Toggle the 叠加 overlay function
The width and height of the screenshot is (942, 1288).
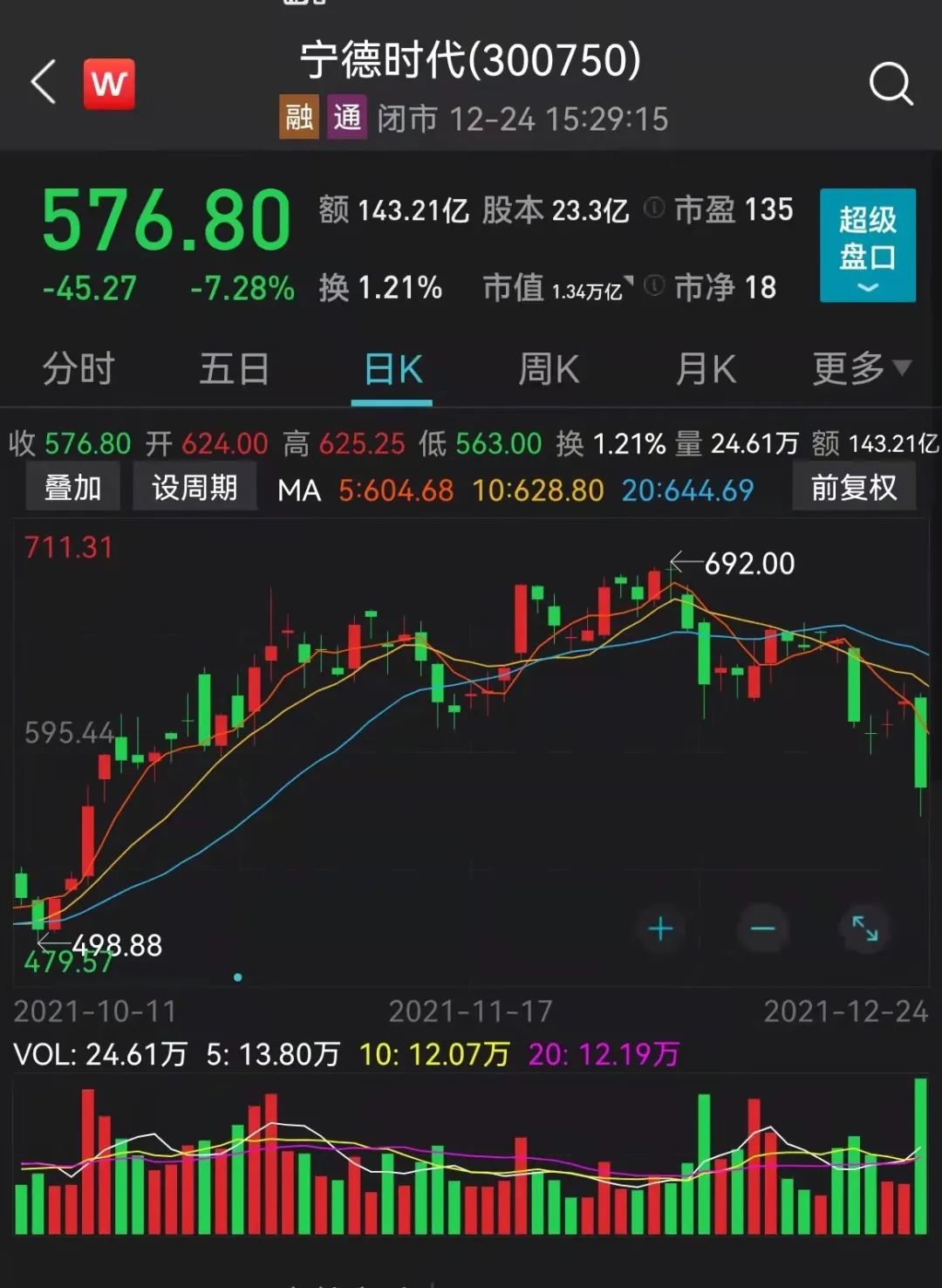[72, 489]
